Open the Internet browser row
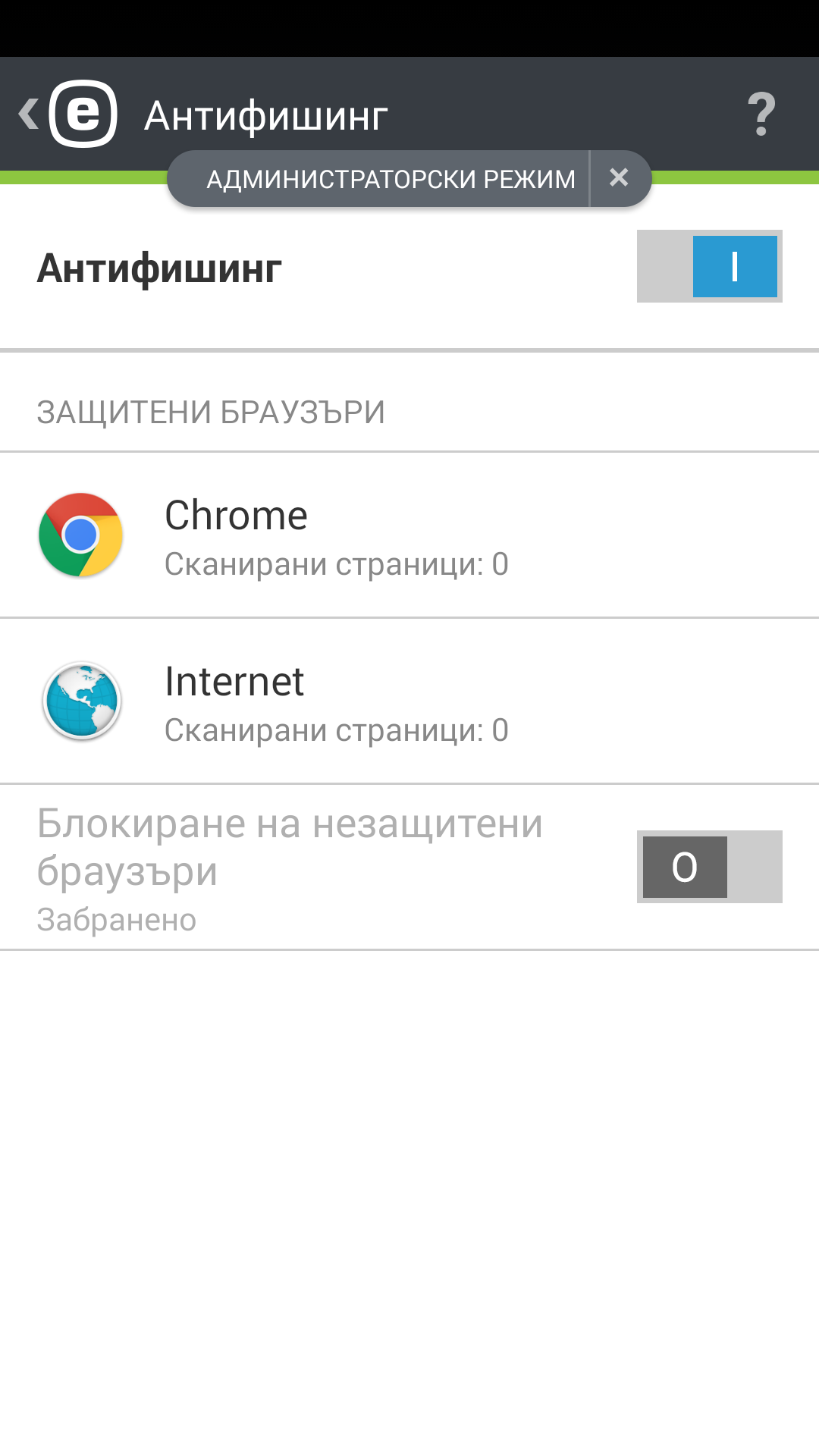This screenshot has width=819, height=1456. pos(409,701)
